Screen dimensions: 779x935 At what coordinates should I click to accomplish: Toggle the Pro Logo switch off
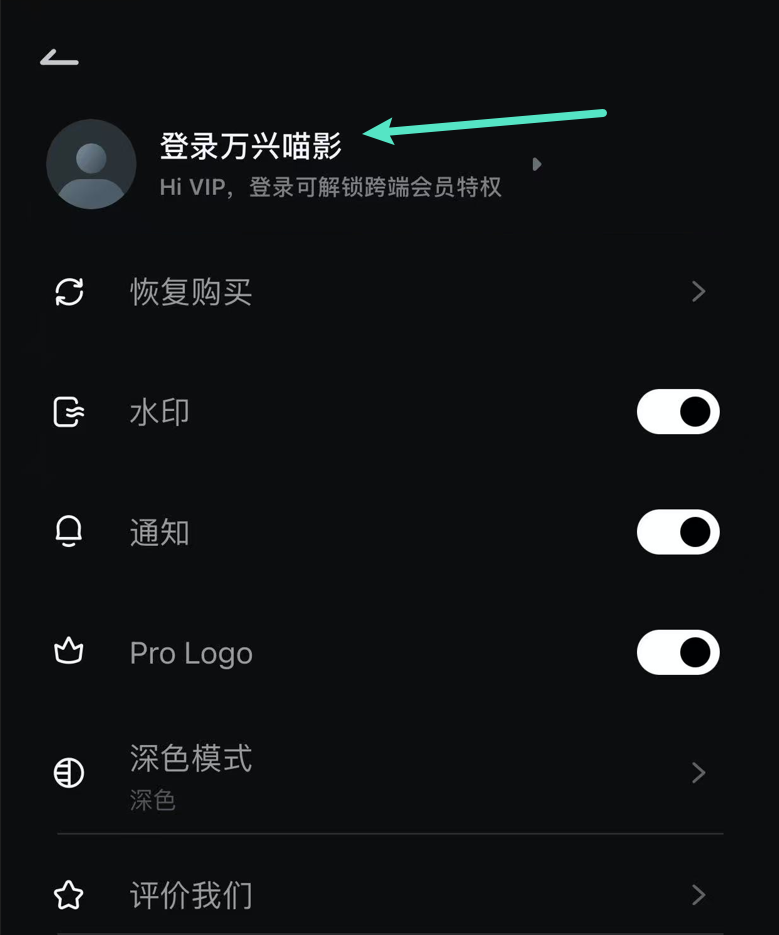(678, 651)
